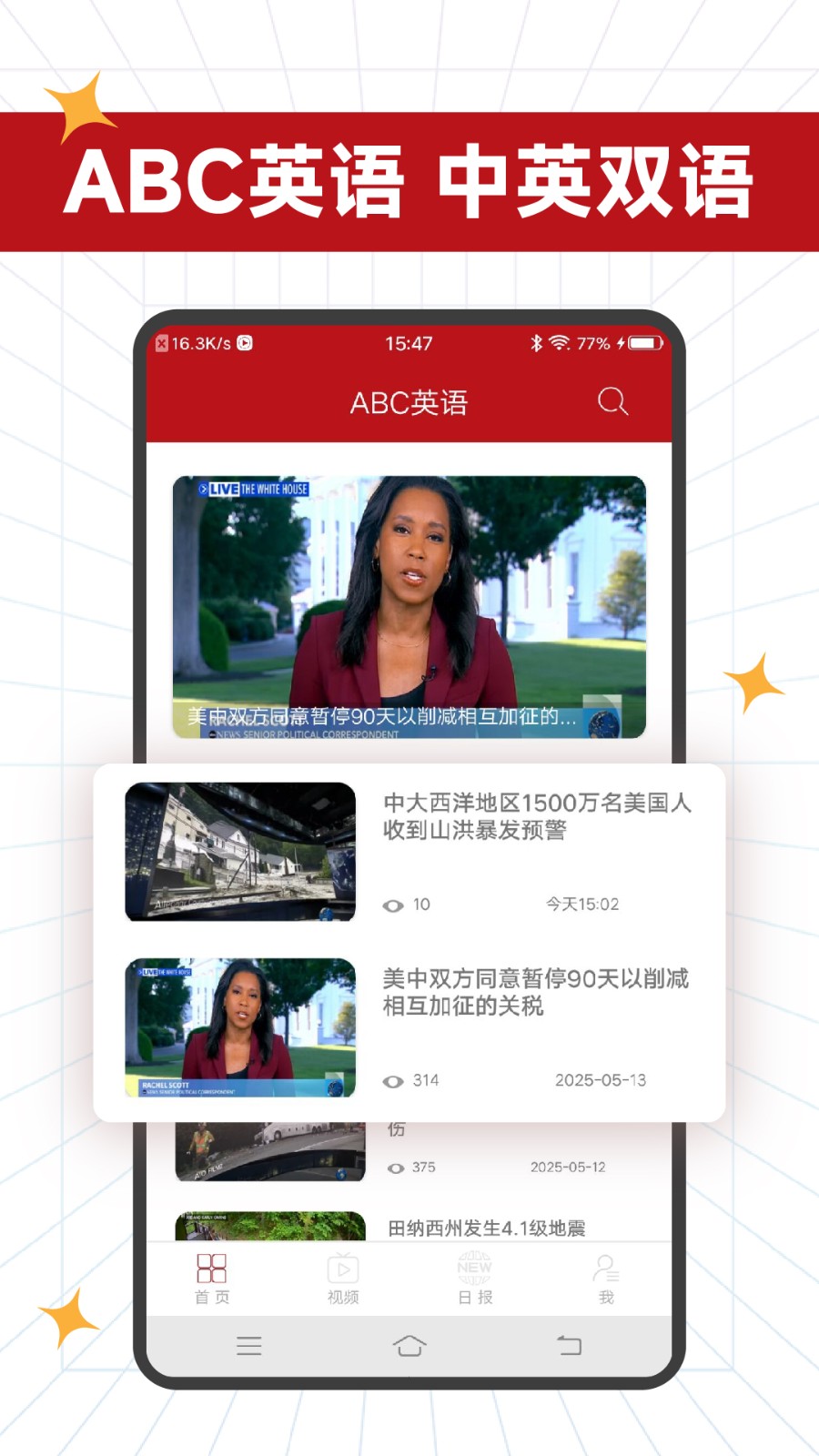The image size is (819, 1456).
Task: Click the eye icon beside 375 views
Action: (394, 1167)
